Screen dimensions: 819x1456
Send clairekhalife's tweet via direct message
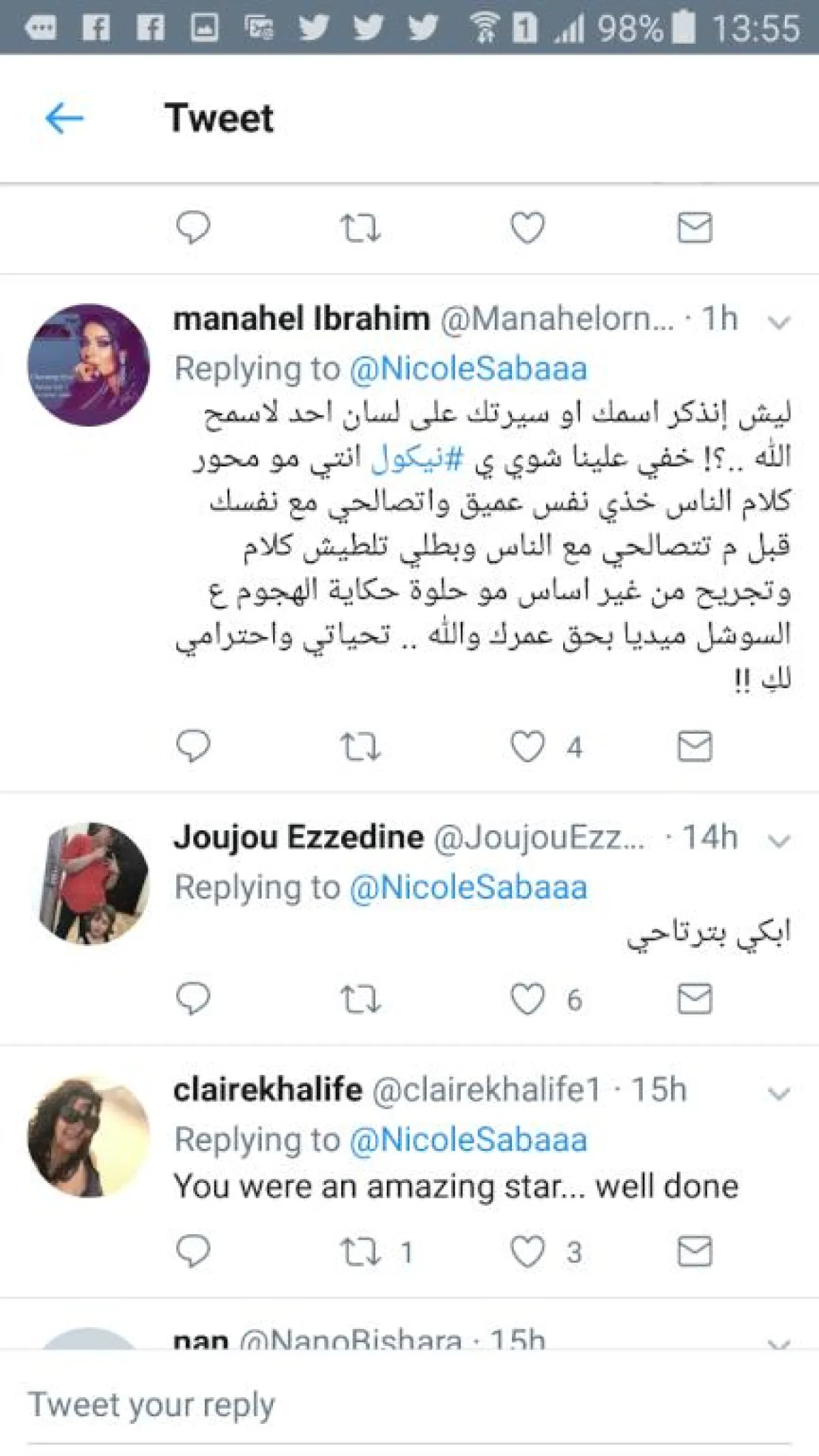point(695,1252)
